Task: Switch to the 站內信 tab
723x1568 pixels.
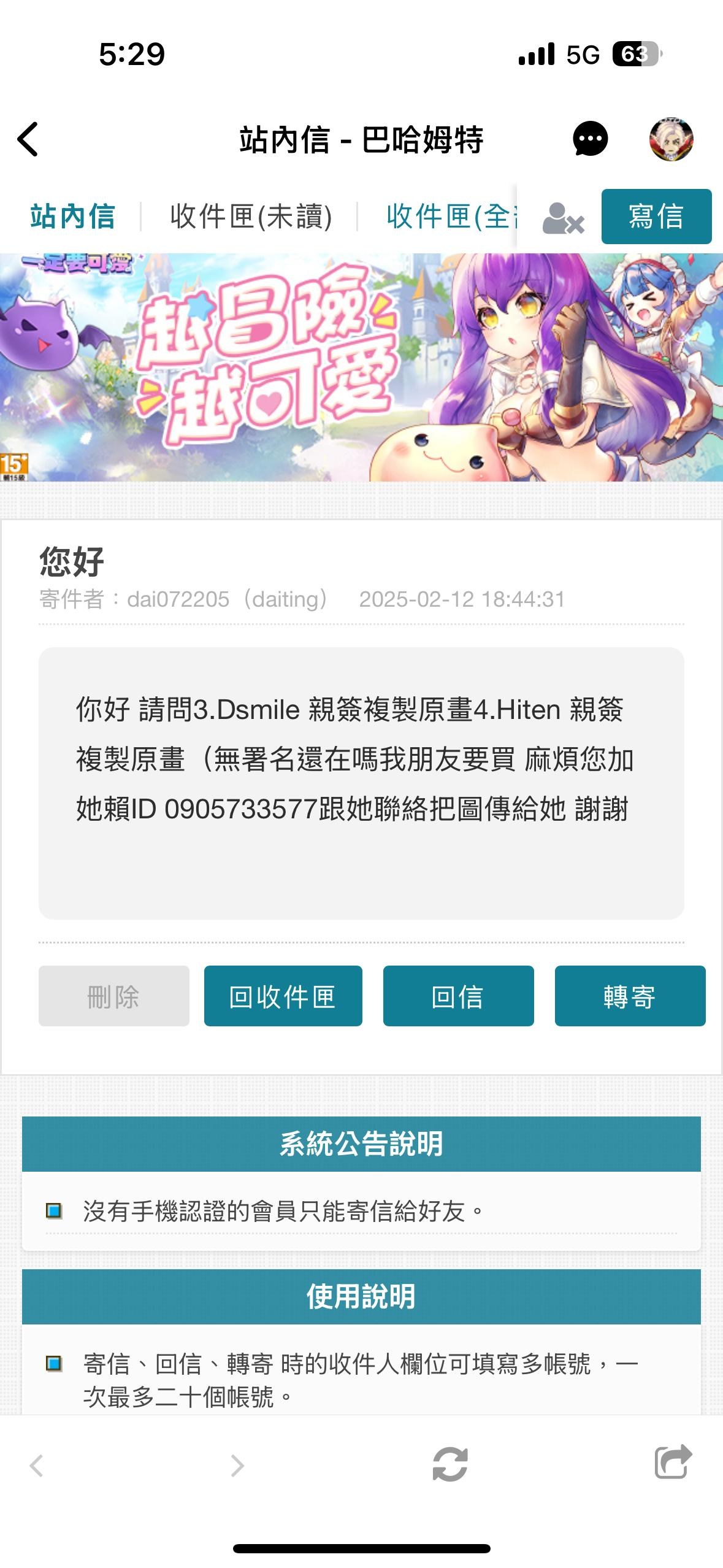Action: click(73, 217)
